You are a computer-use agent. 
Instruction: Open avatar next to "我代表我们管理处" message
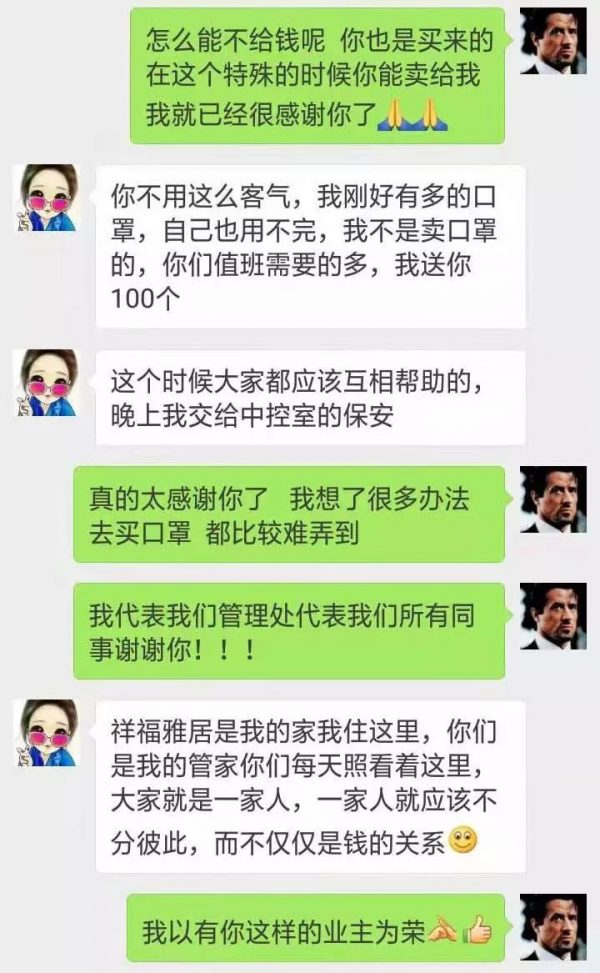click(x=553, y=616)
